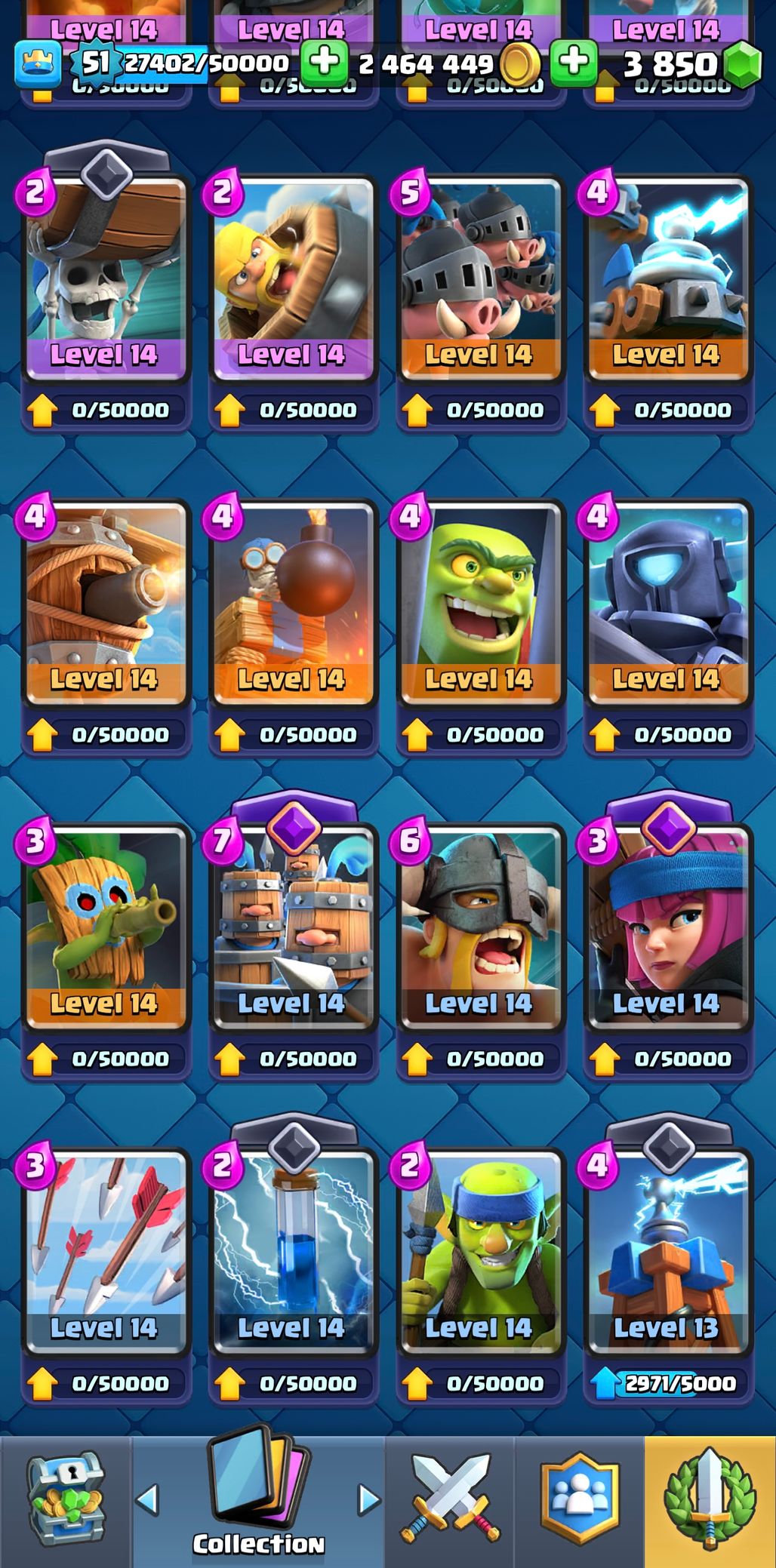Viewport: 776px width, 1568px height.
Task: Open the Tesla card at Level 13
Action: coord(667,1253)
